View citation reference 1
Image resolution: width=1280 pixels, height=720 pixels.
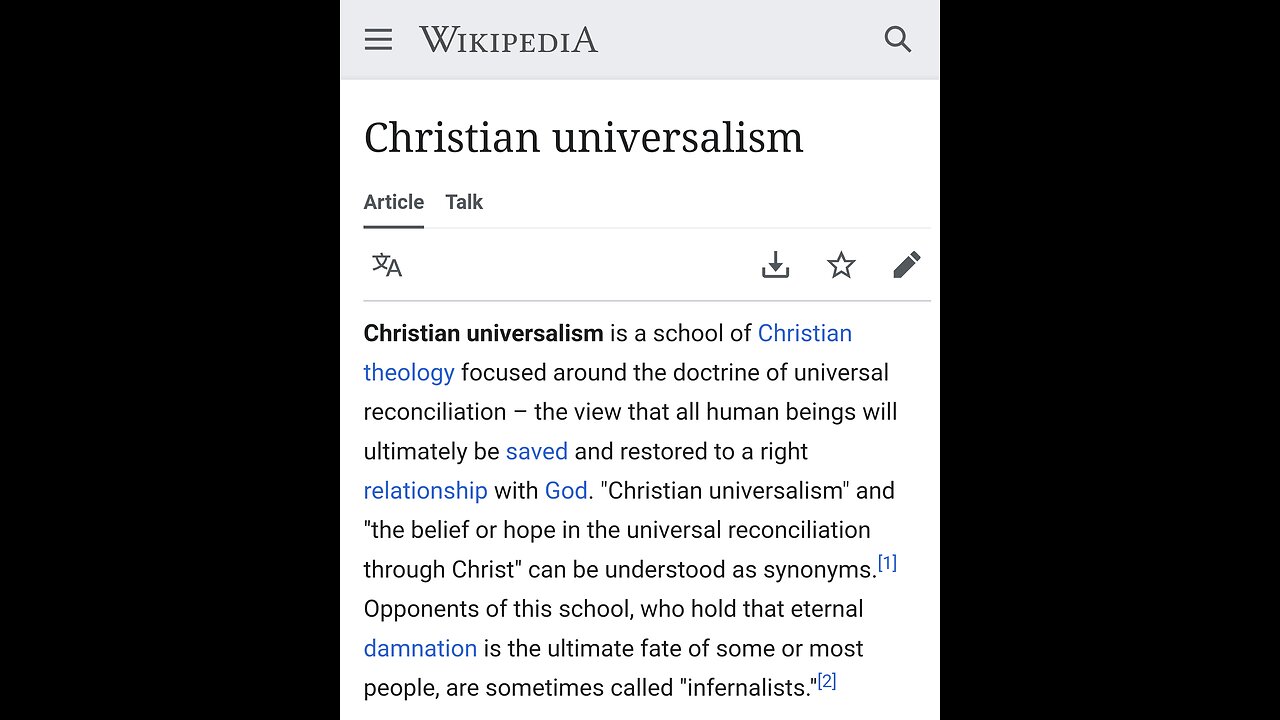point(887,564)
